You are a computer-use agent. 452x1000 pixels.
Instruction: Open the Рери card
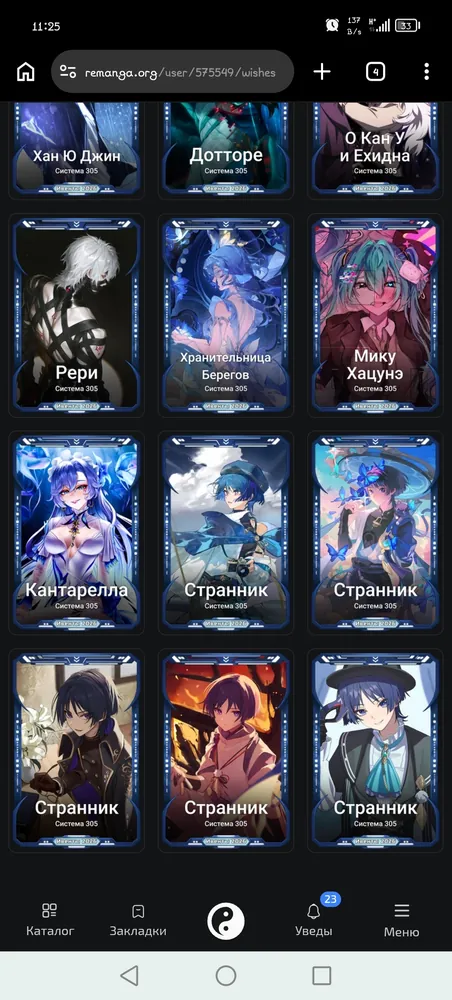pyautogui.click(x=77, y=315)
